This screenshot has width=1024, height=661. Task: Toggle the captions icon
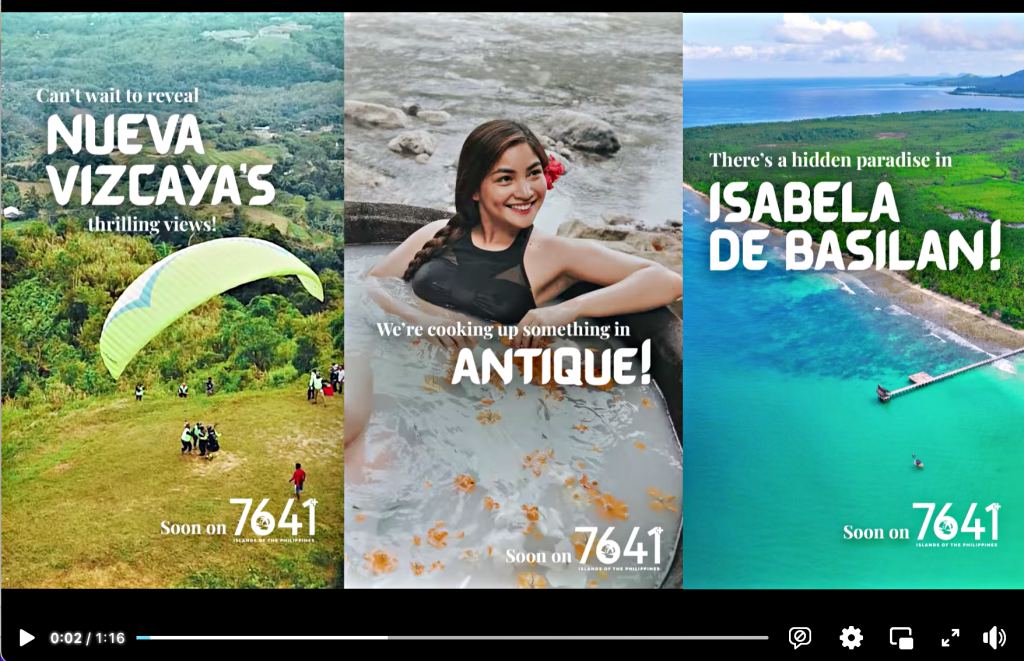799,638
